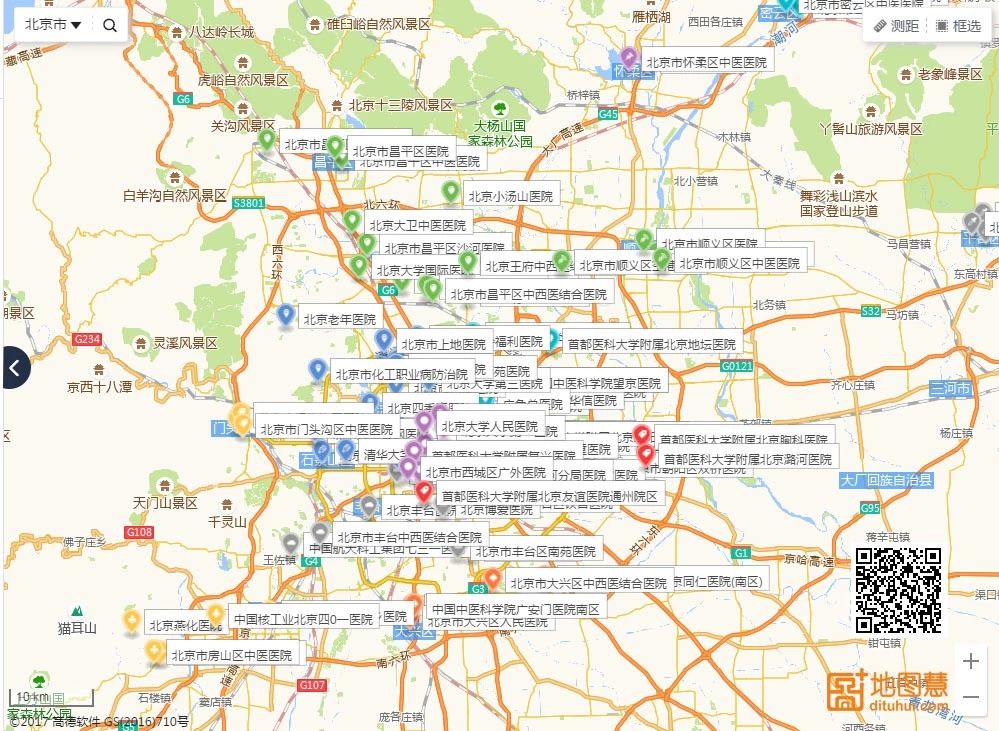Open the 中国核工业北京四0一医院 pin
Screen dimensions: 999x731
216,614
